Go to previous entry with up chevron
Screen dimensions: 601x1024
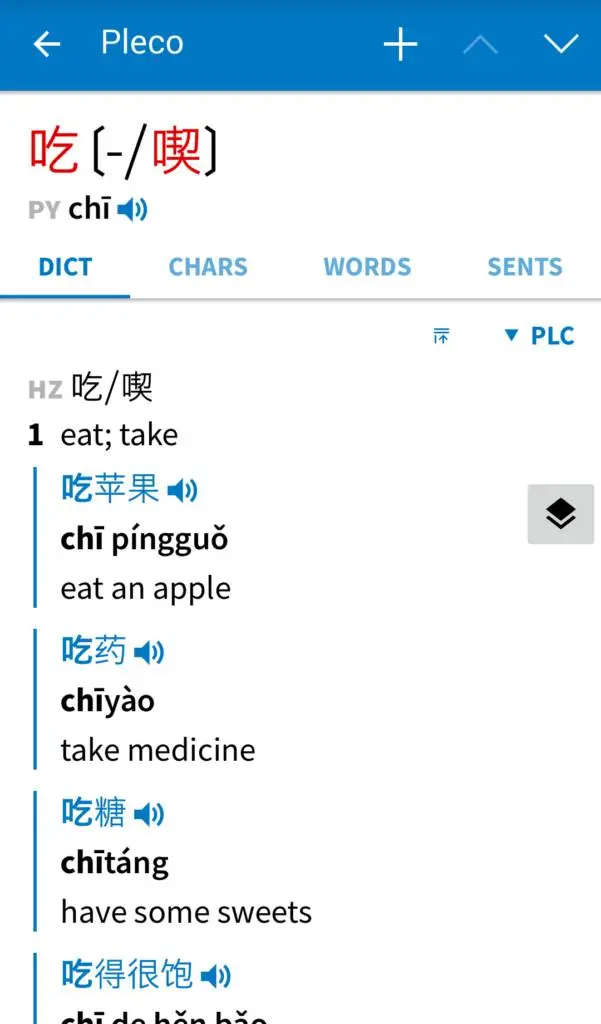pyautogui.click(x=480, y=44)
